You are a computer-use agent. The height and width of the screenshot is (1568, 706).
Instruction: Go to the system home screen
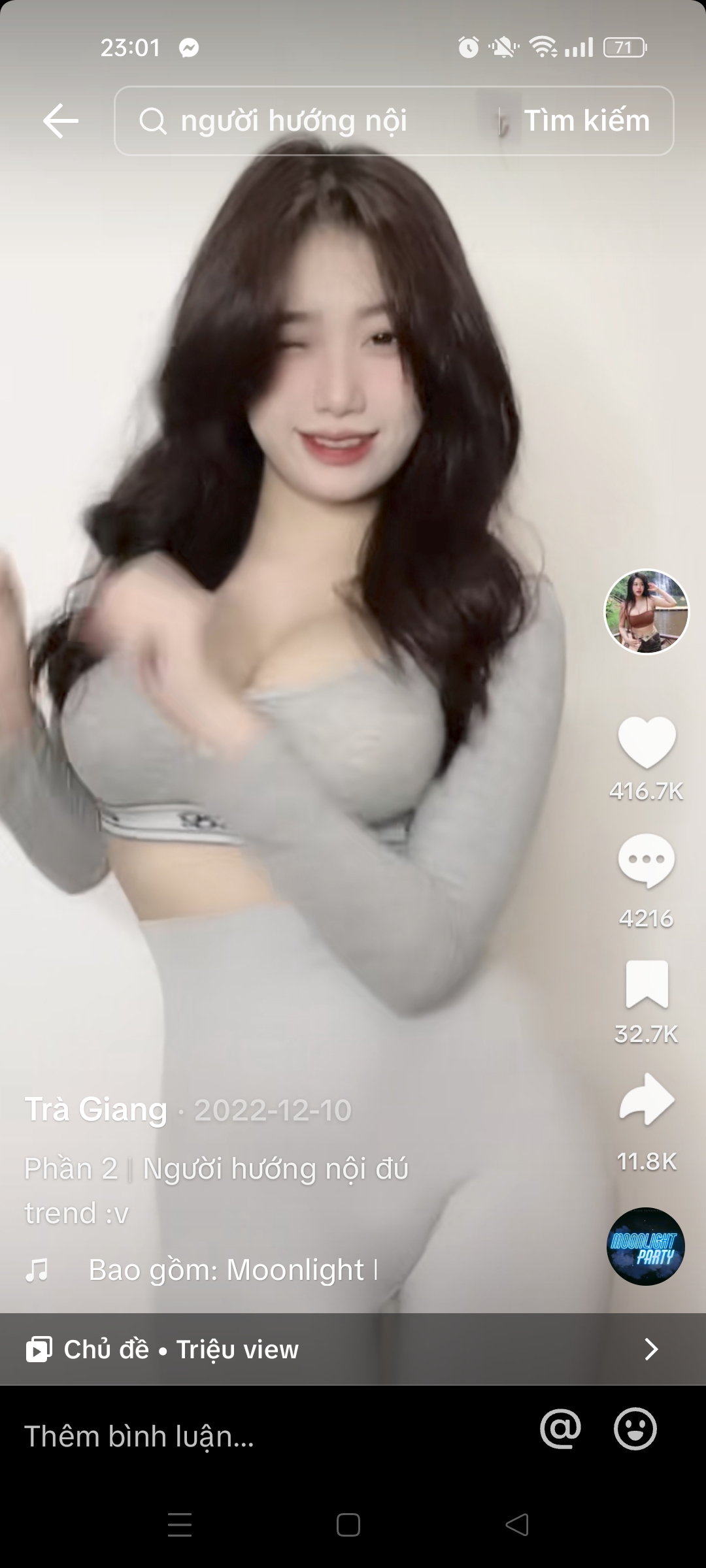[348, 1525]
